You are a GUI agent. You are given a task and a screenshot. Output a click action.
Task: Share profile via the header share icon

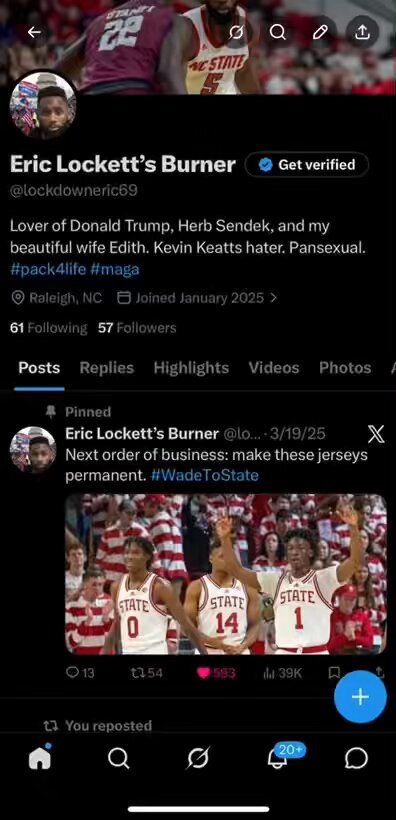point(362,32)
